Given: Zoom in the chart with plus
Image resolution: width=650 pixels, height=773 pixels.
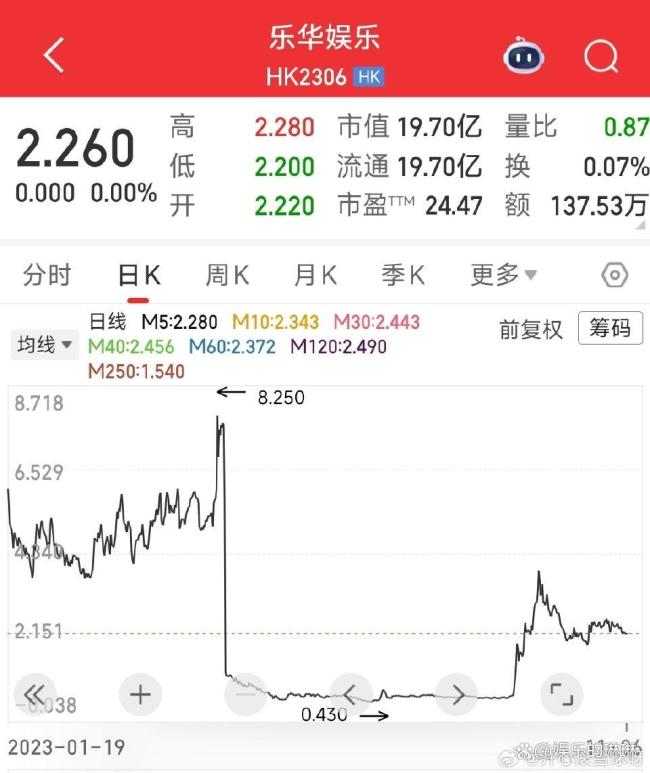Looking at the screenshot, I should [x=140, y=692].
